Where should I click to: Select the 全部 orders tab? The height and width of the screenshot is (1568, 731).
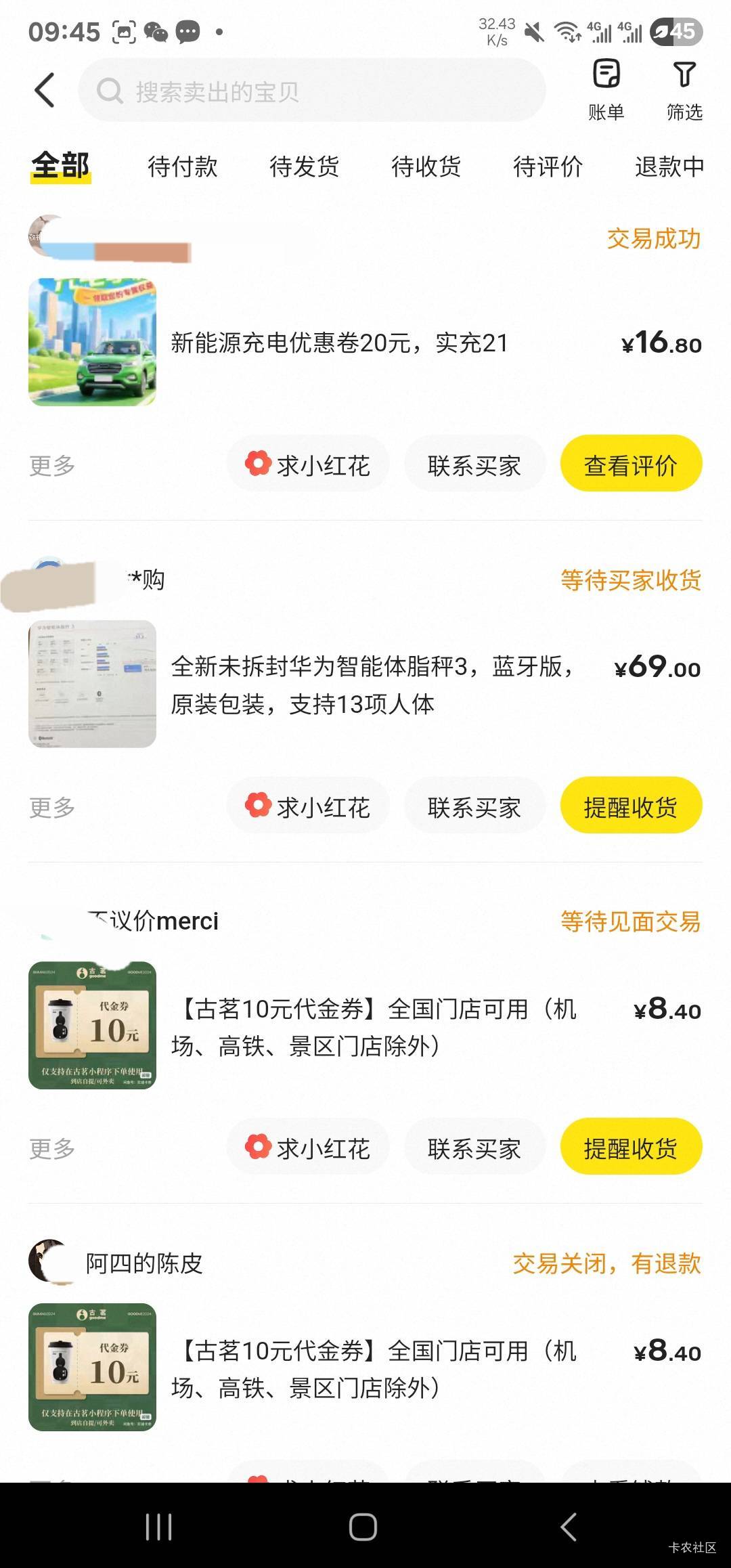[x=61, y=167]
